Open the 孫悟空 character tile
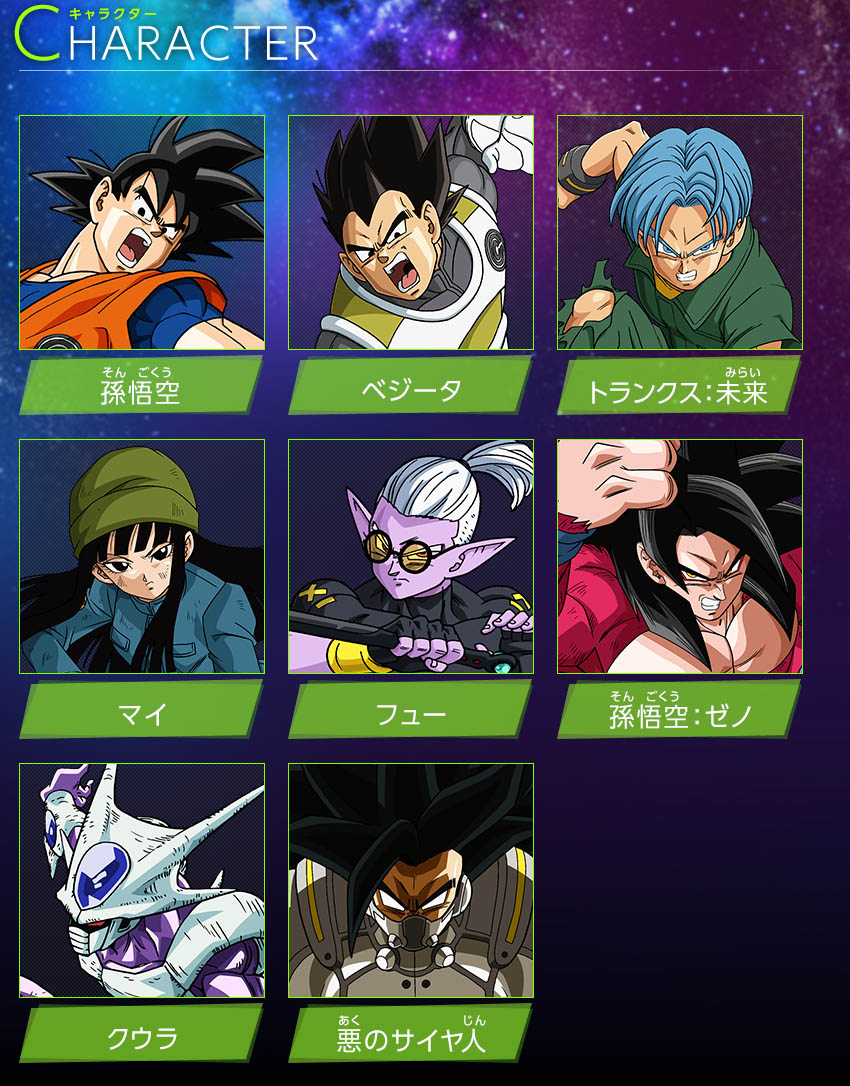 click(142, 233)
